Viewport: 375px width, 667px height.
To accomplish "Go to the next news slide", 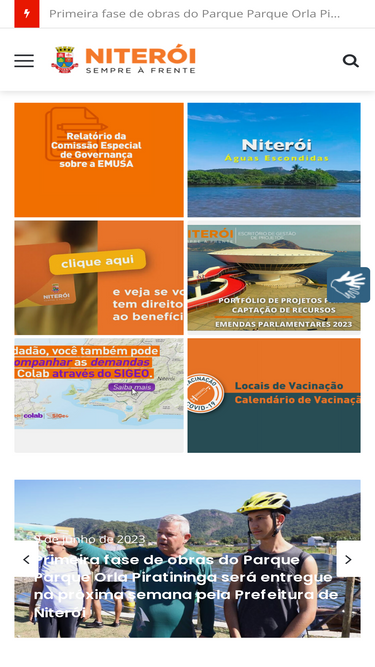I will point(348,559).
